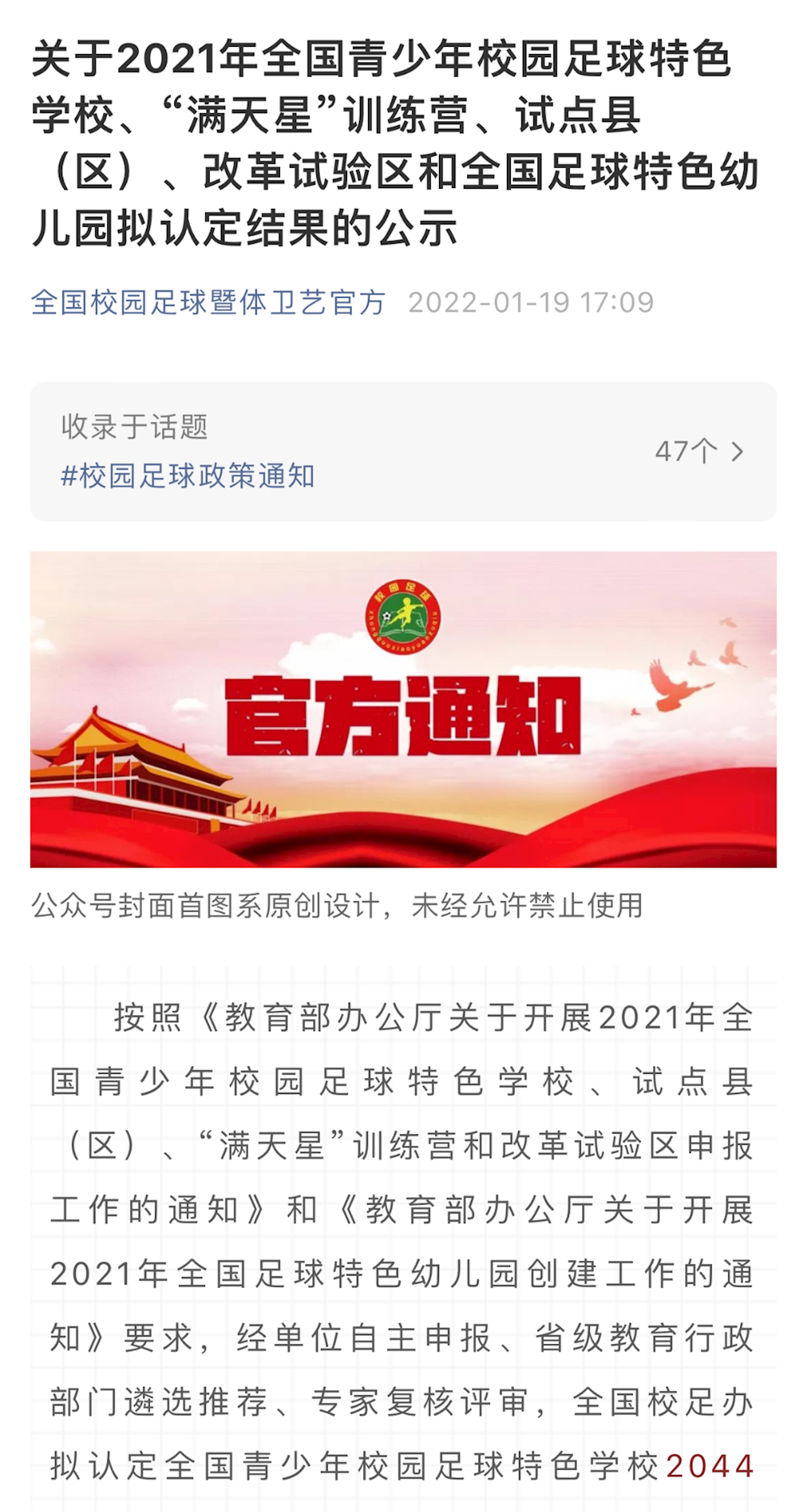The width and height of the screenshot is (807, 1512).
Task: Open the #校园足球政策通知 topic
Action: [188, 476]
